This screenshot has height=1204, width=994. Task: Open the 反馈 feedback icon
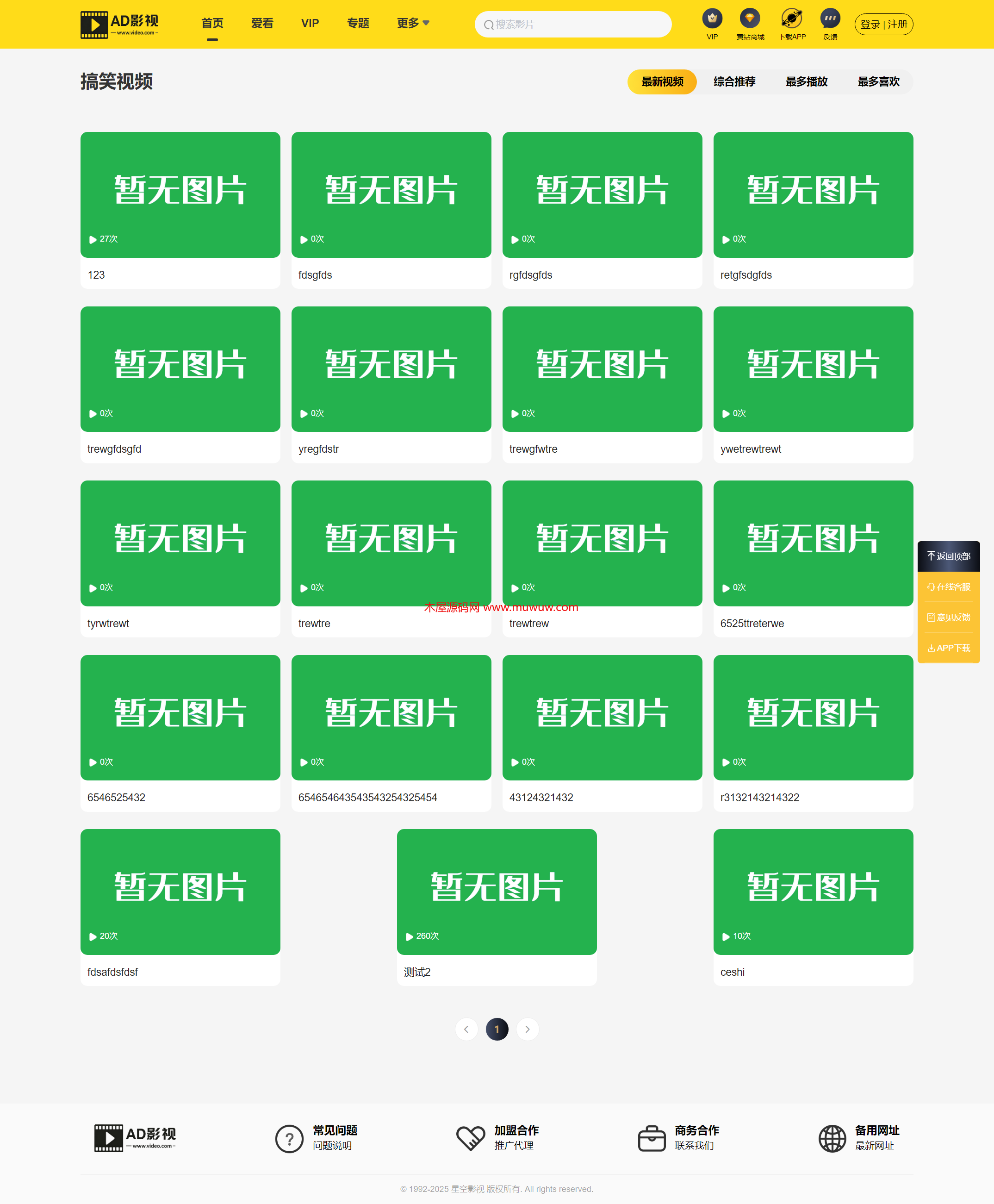[830, 19]
